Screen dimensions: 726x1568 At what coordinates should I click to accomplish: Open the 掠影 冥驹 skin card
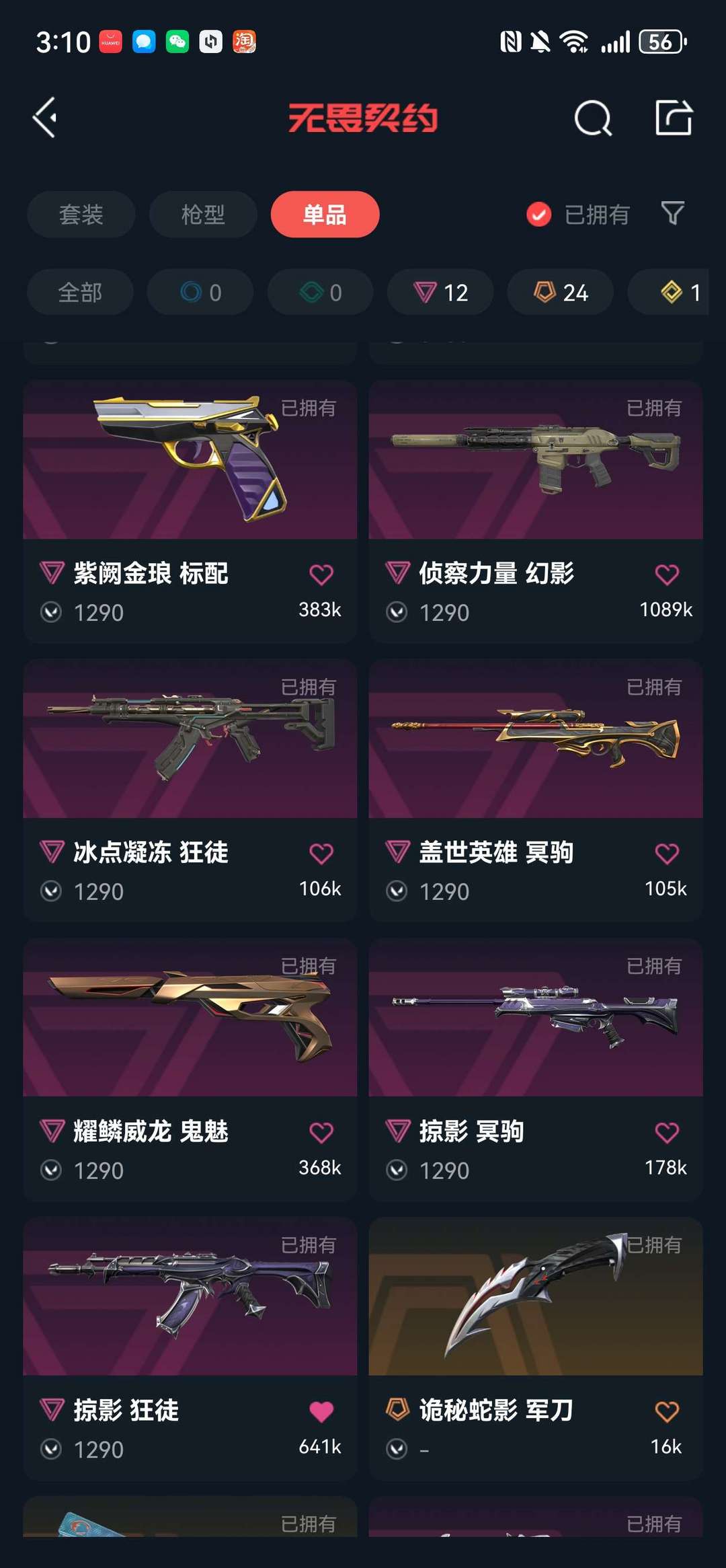[536, 1070]
